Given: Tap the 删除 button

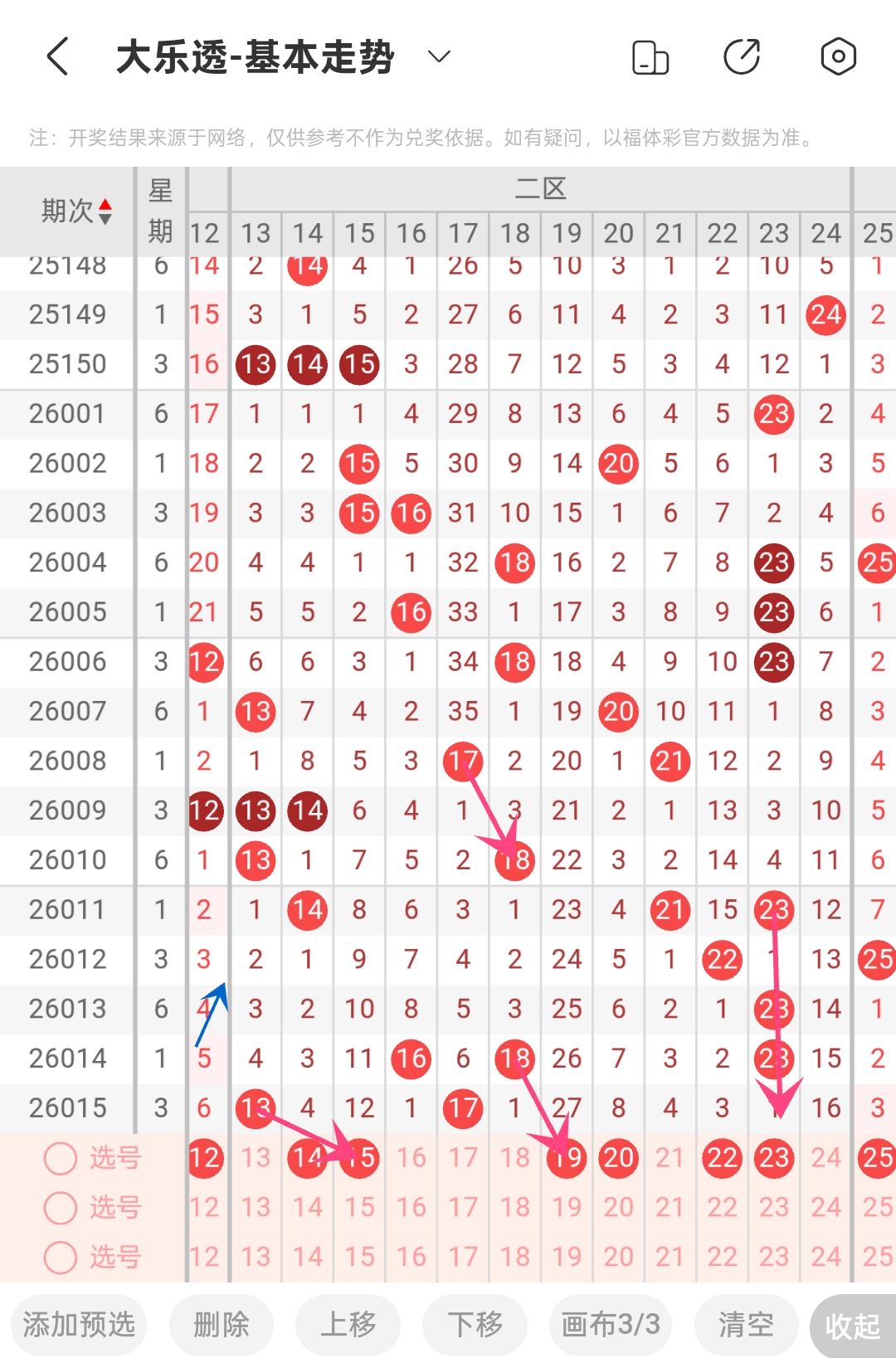Looking at the screenshot, I should [222, 1325].
